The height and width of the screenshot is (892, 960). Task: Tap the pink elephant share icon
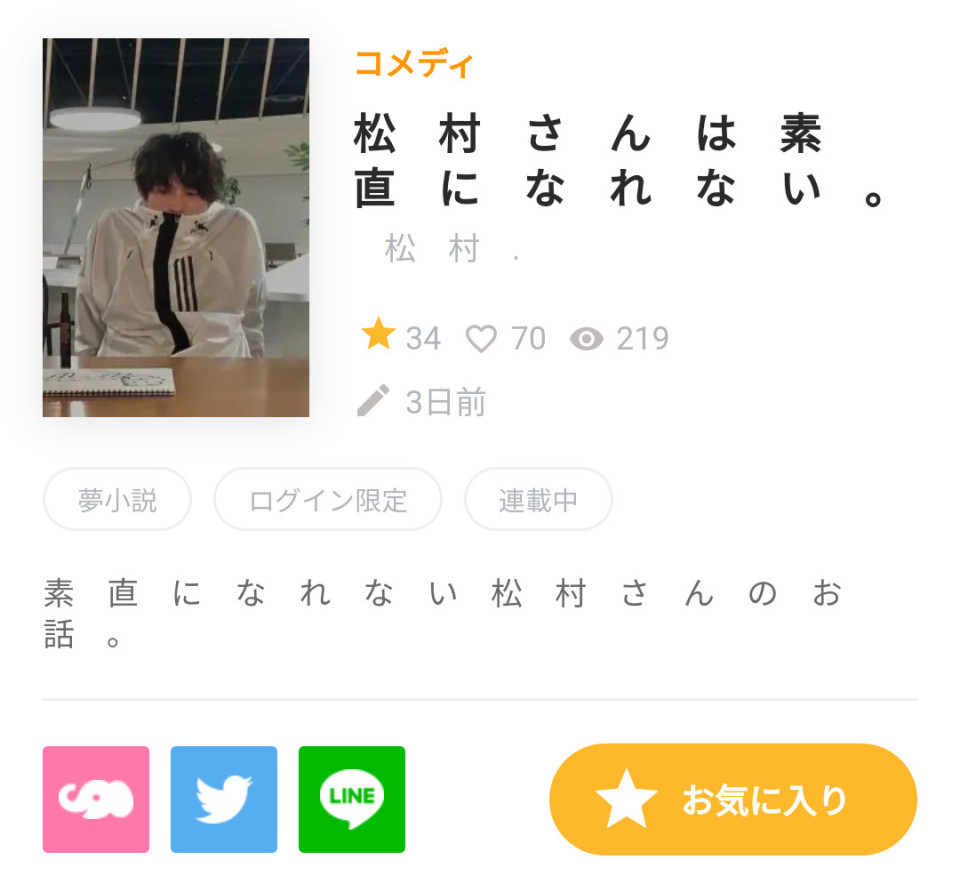[96, 799]
